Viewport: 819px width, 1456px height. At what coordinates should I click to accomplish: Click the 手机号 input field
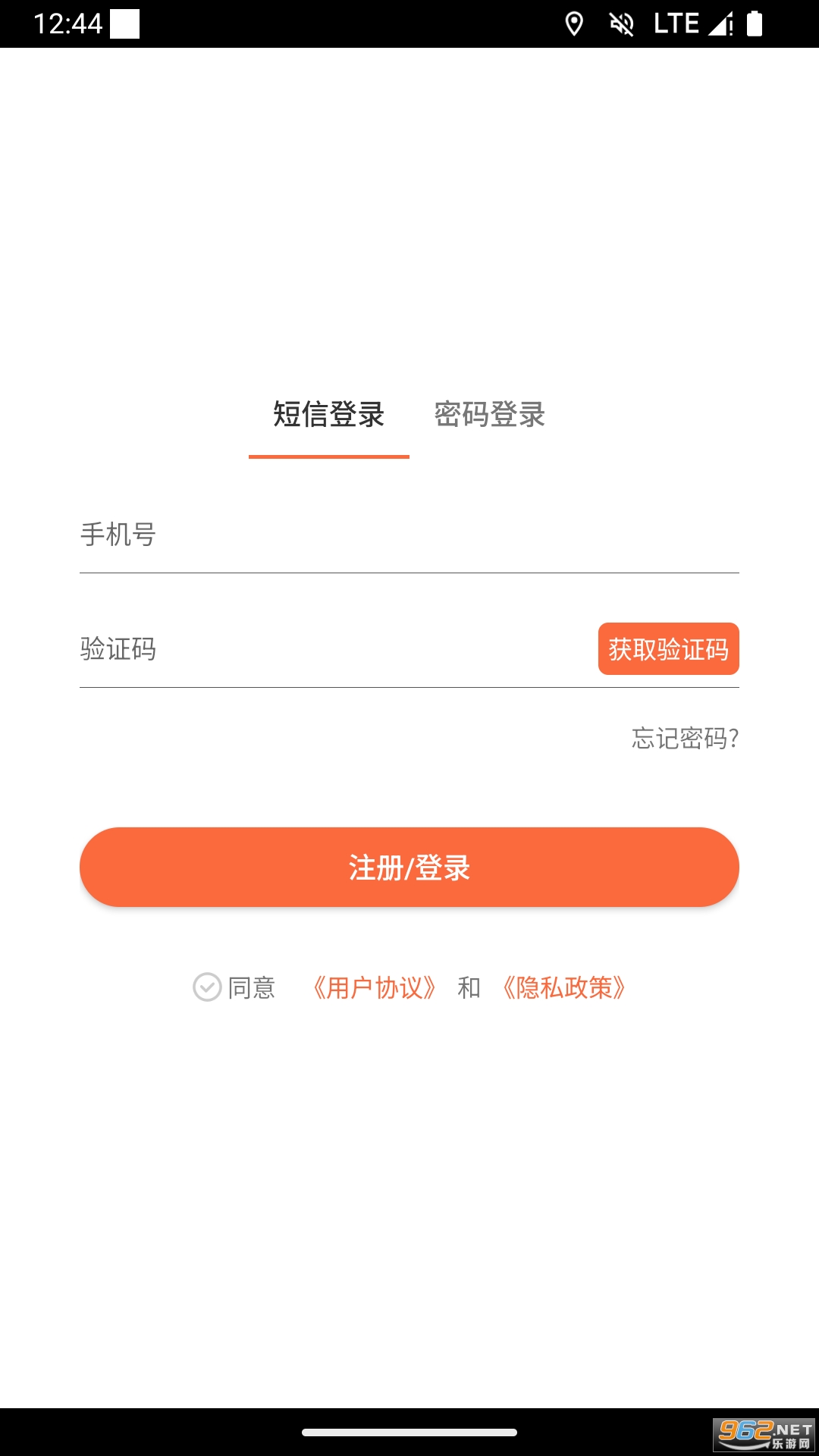tap(303, 536)
